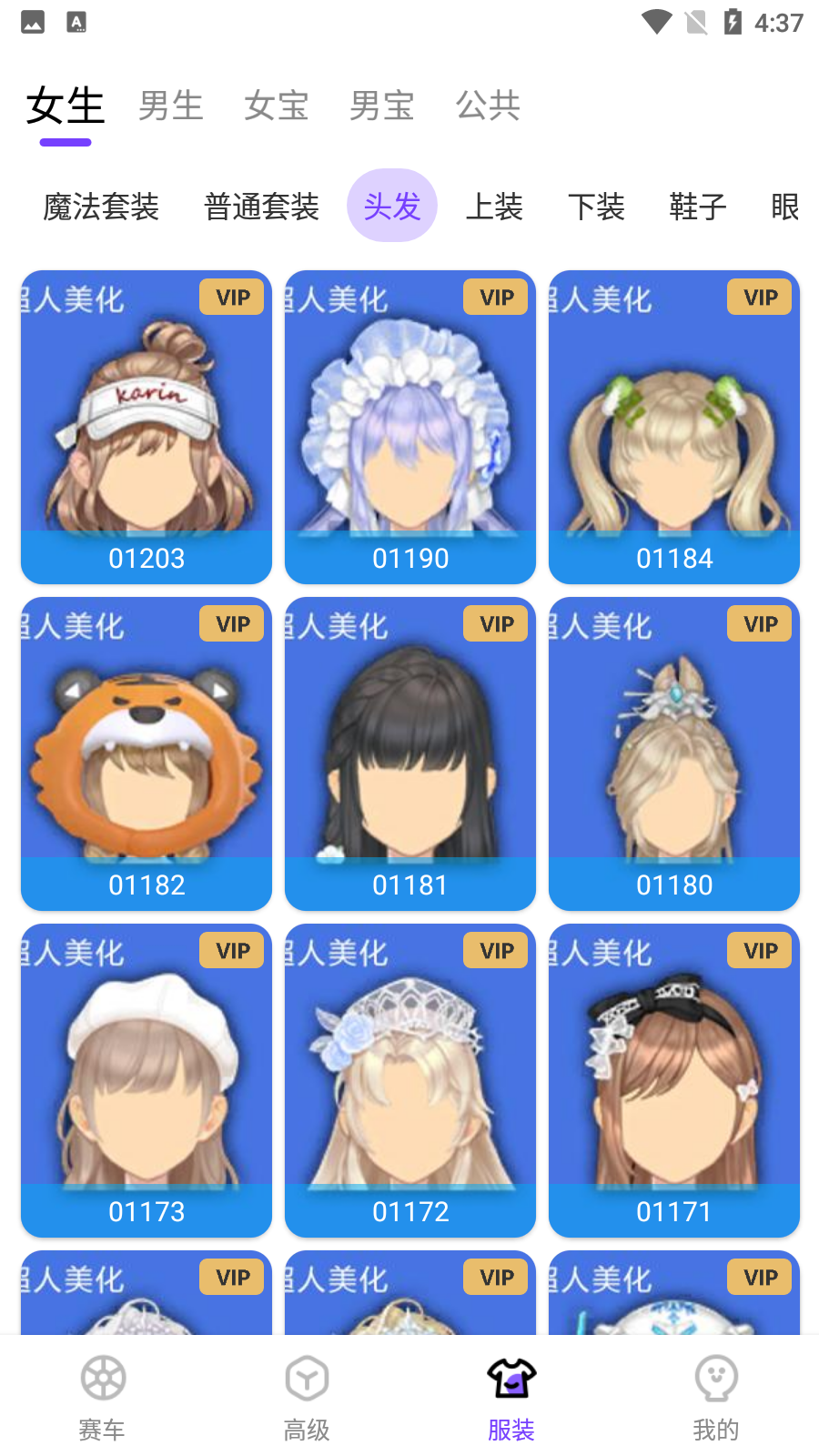
Task: Switch to the 公共 tab
Action: pos(488,106)
